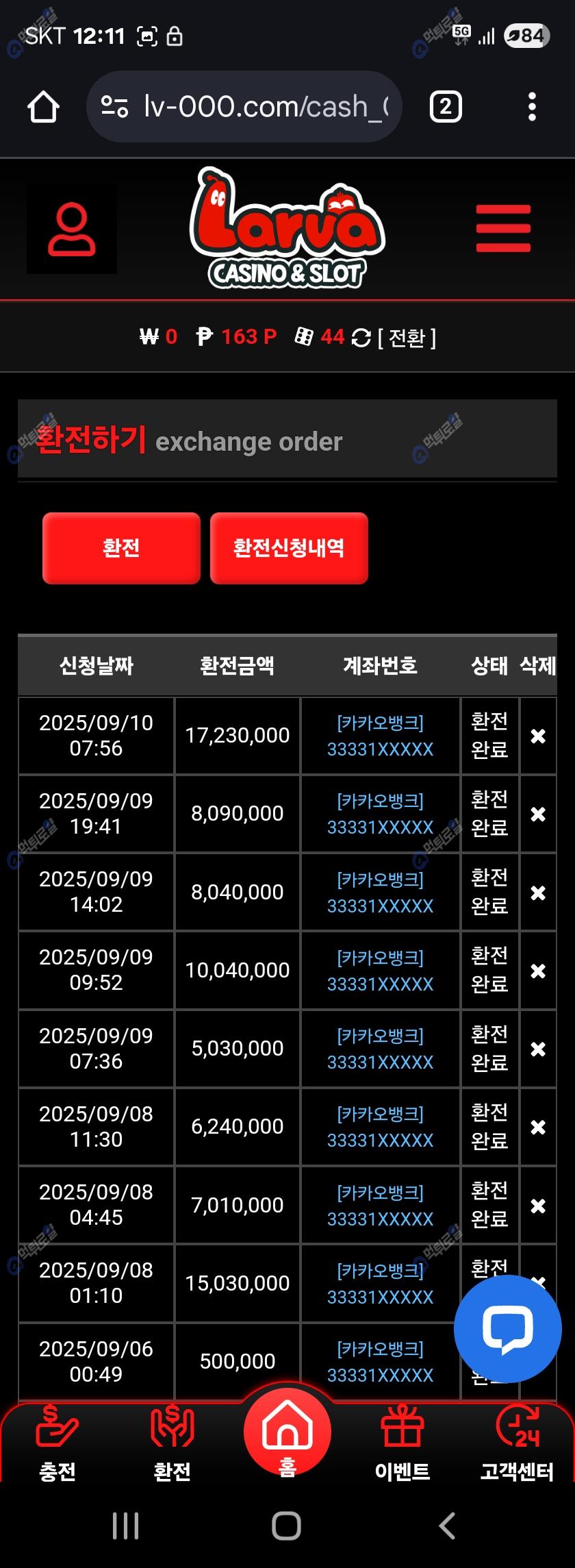The image size is (575, 1568).
Task: Remove the 5,030,000 exchange entry
Action: (538, 1049)
